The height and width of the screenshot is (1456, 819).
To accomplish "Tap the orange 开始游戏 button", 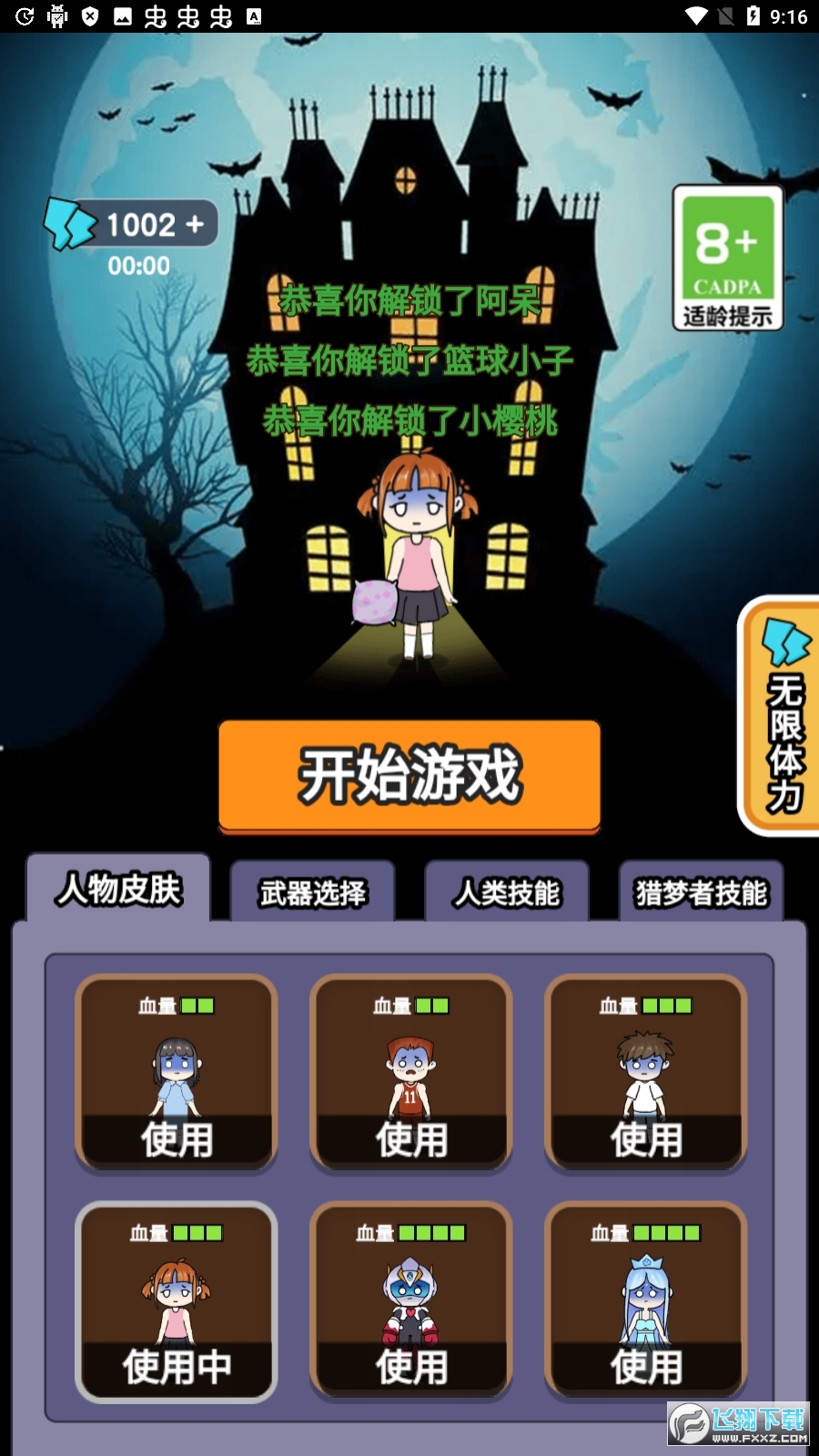I will (x=409, y=775).
